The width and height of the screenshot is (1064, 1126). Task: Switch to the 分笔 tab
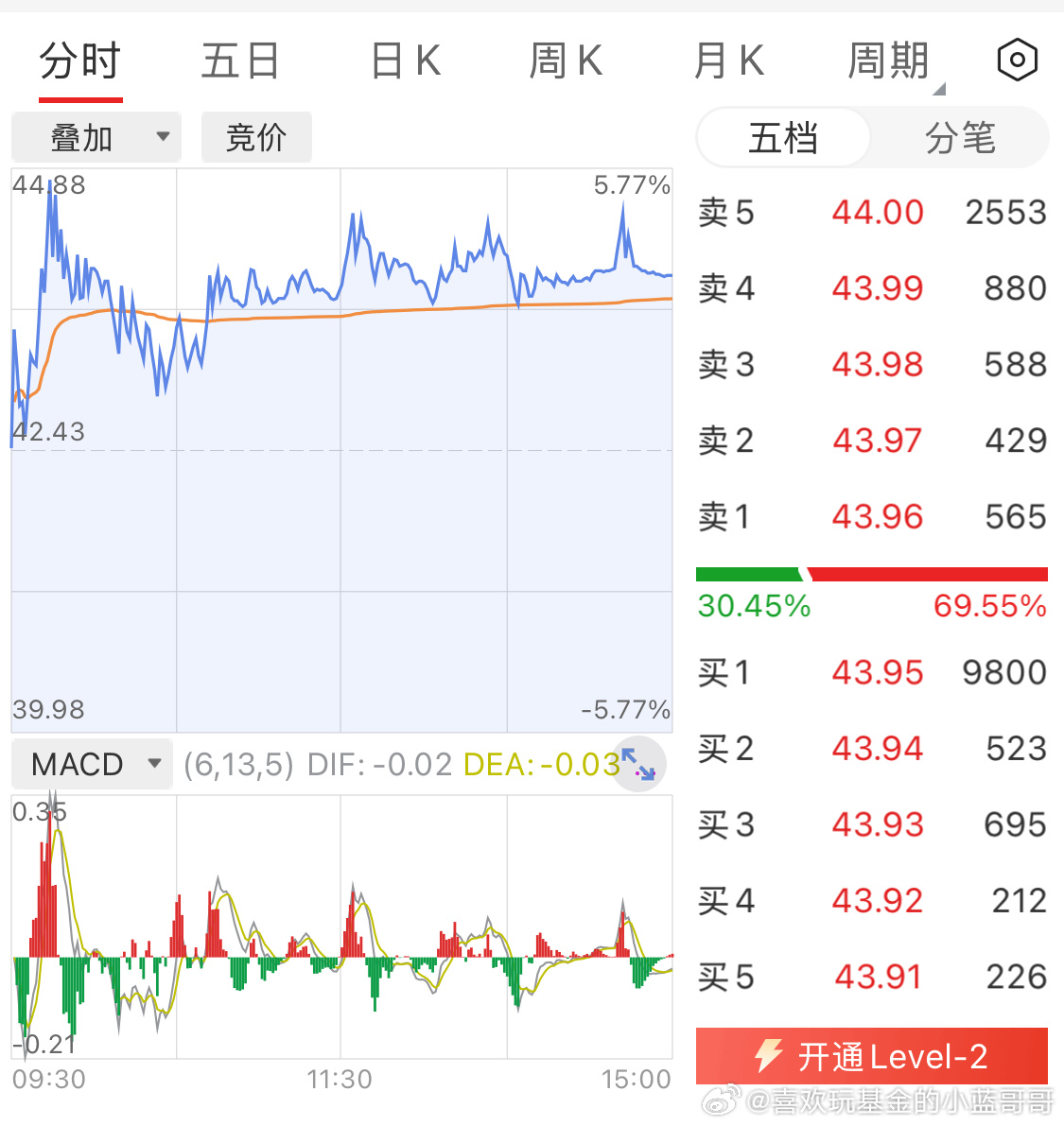click(x=959, y=138)
